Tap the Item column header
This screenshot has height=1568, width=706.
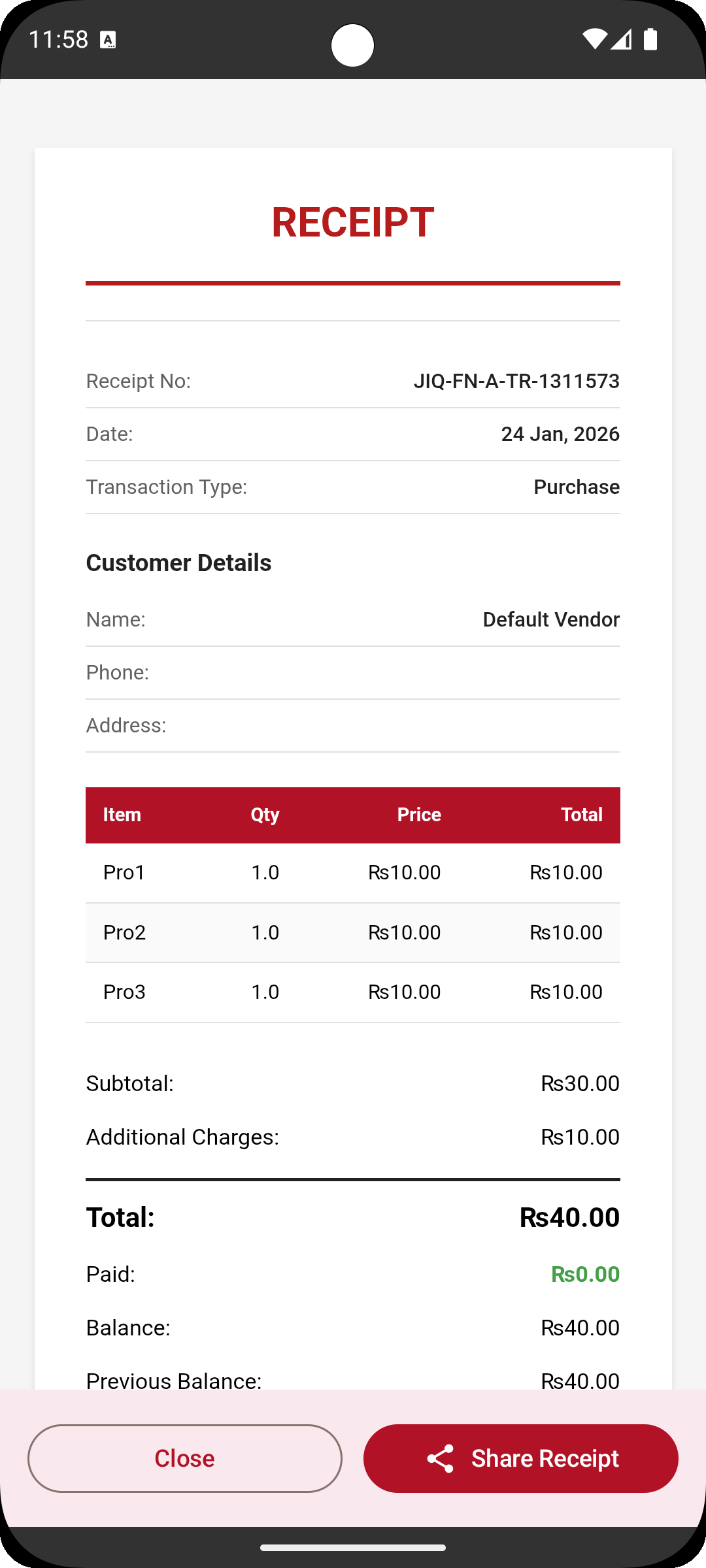click(x=122, y=815)
